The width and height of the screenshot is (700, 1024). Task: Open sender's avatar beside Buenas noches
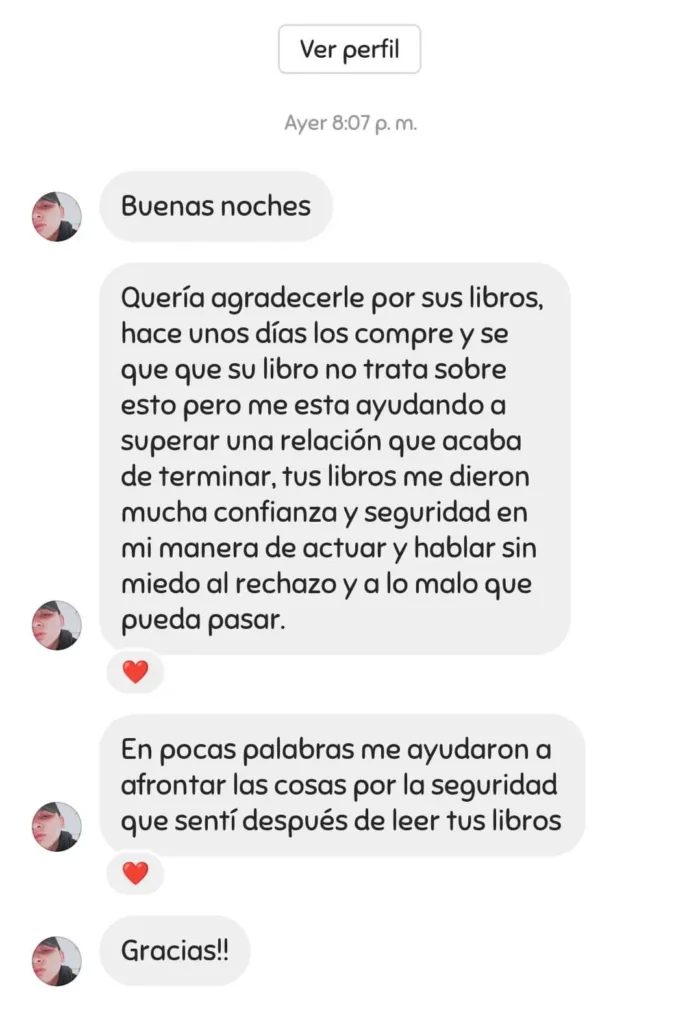56,216
